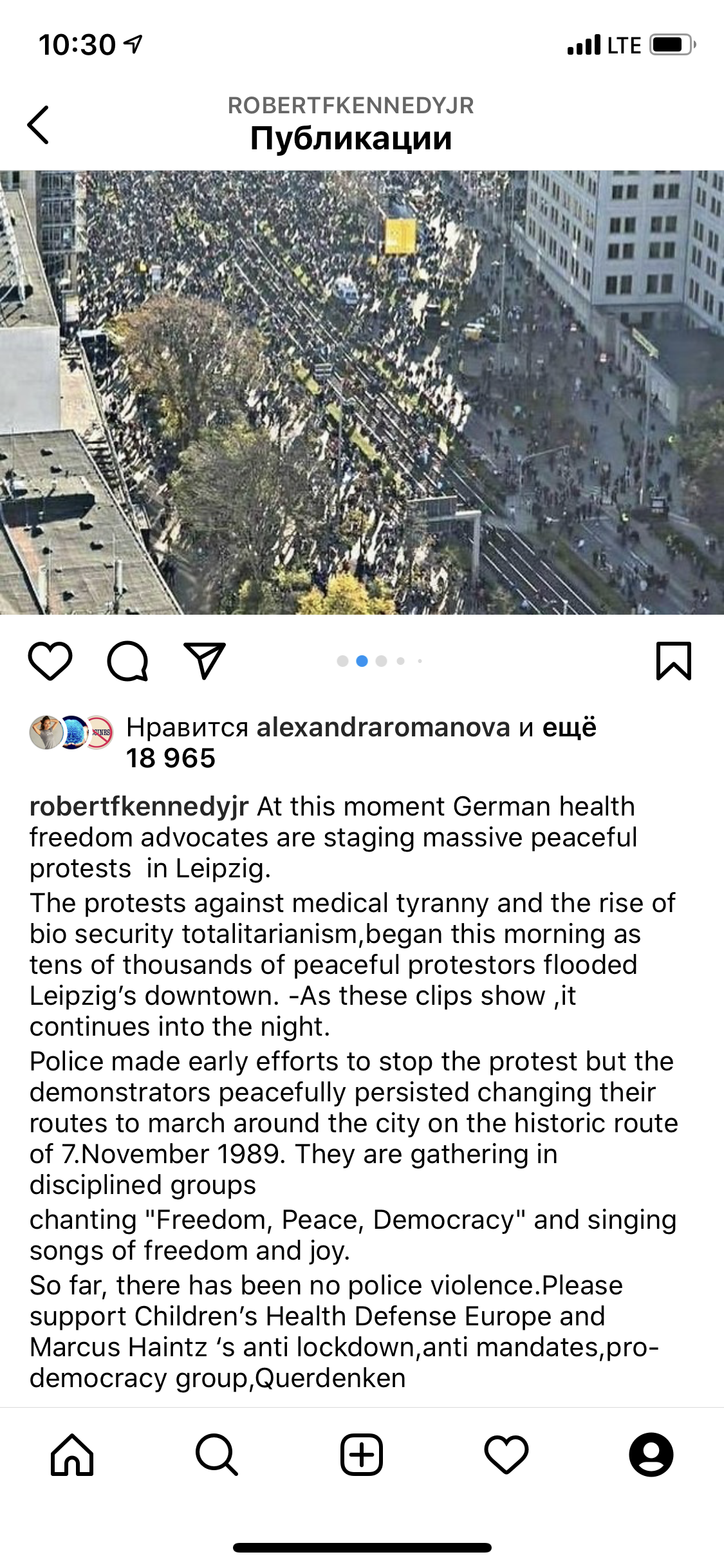Open comments on this post

coord(127,661)
